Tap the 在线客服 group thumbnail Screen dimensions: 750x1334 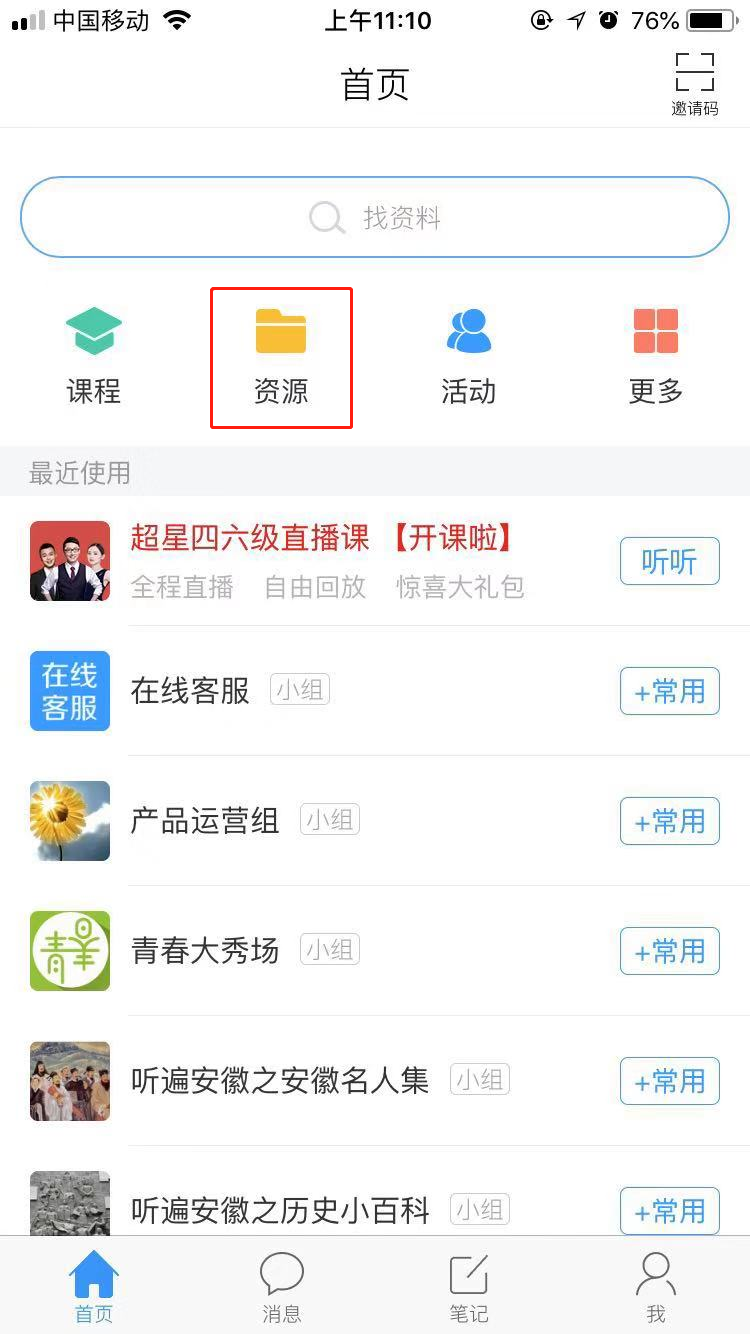click(x=70, y=691)
